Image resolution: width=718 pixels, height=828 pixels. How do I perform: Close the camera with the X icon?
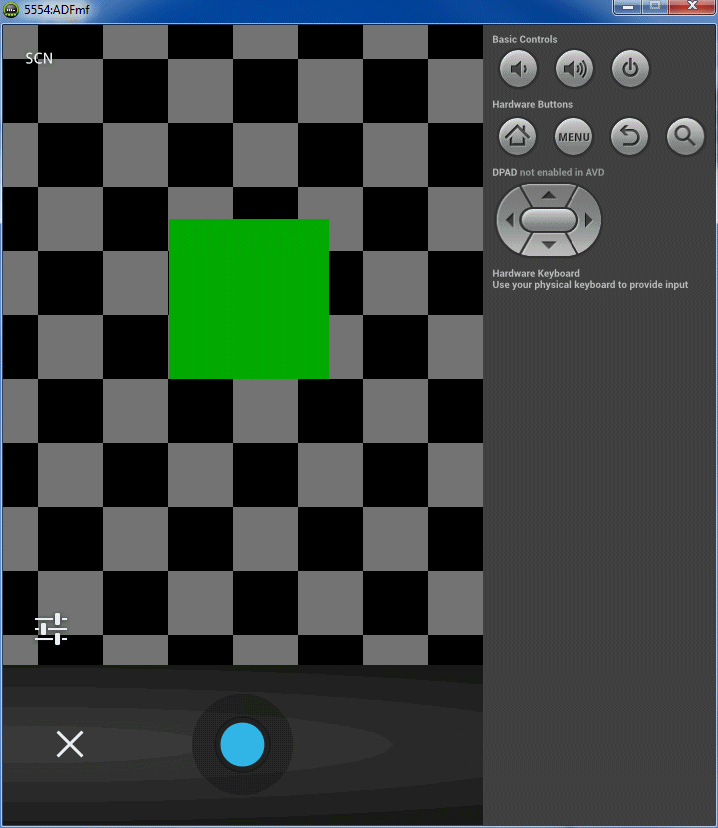coord(70,744)
